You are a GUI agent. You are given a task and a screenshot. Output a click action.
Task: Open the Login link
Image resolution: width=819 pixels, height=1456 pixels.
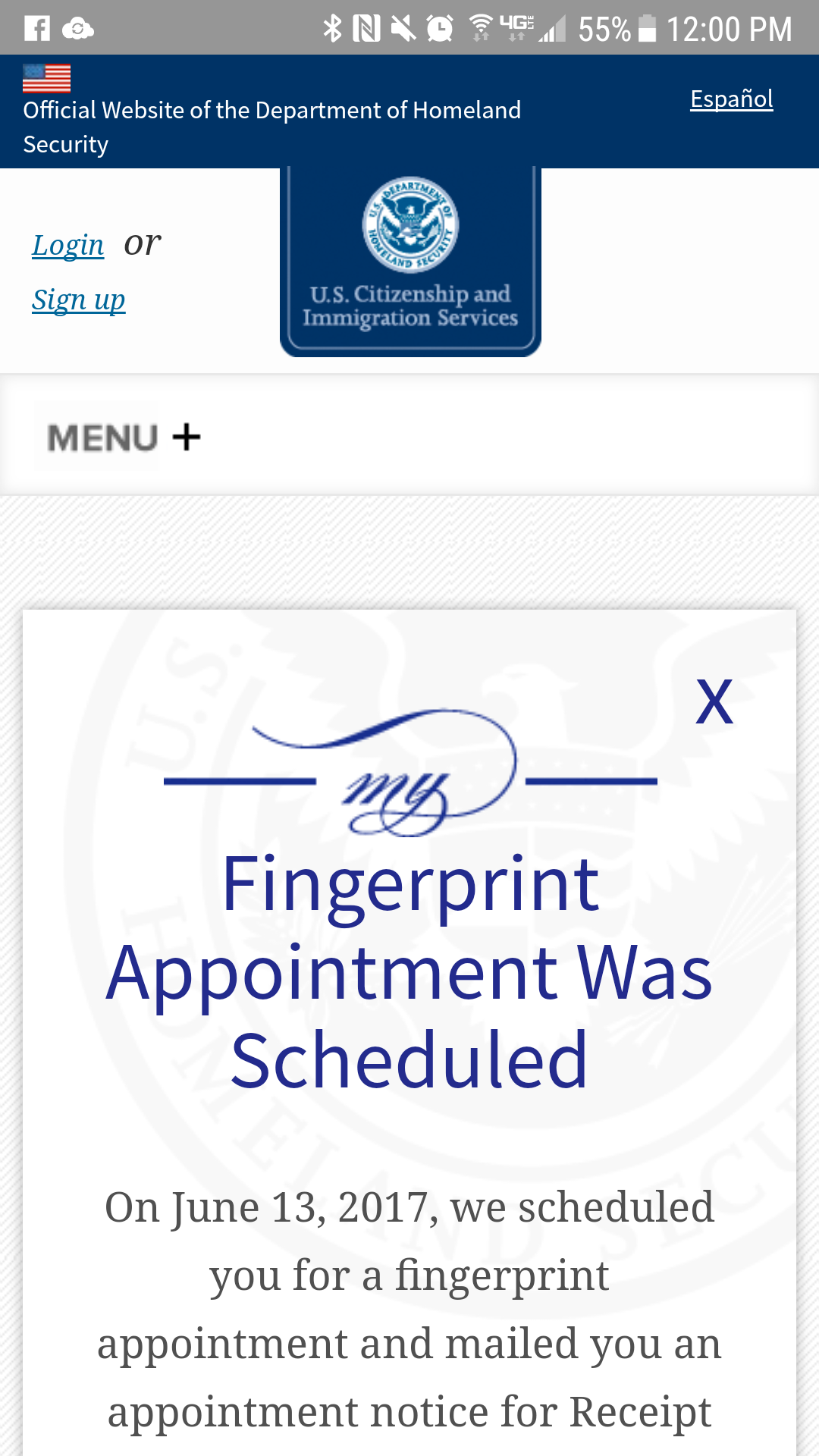point(67,246)
